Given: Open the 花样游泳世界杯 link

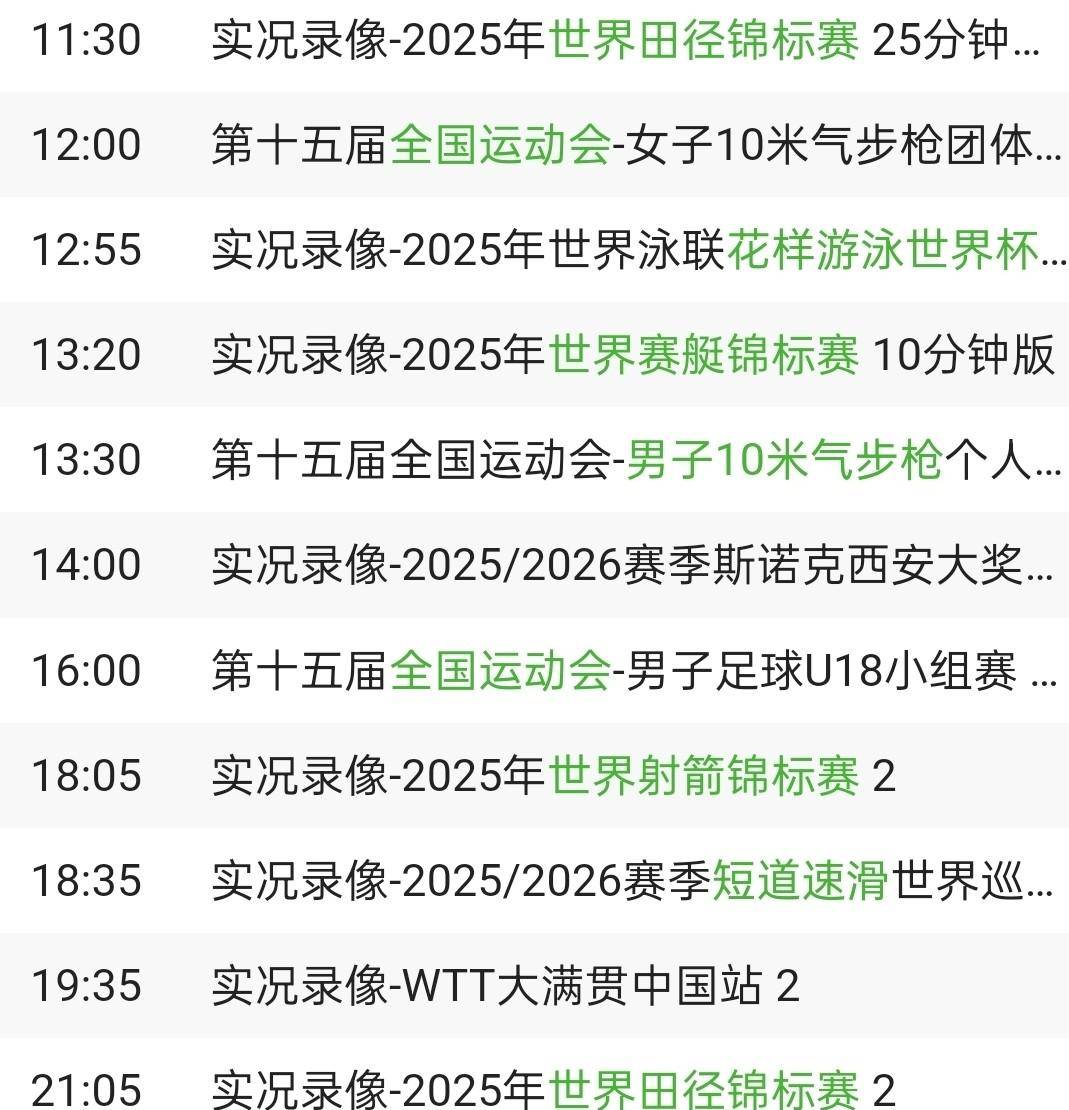Looking at the screenshot, I should (x=883, y=251).
